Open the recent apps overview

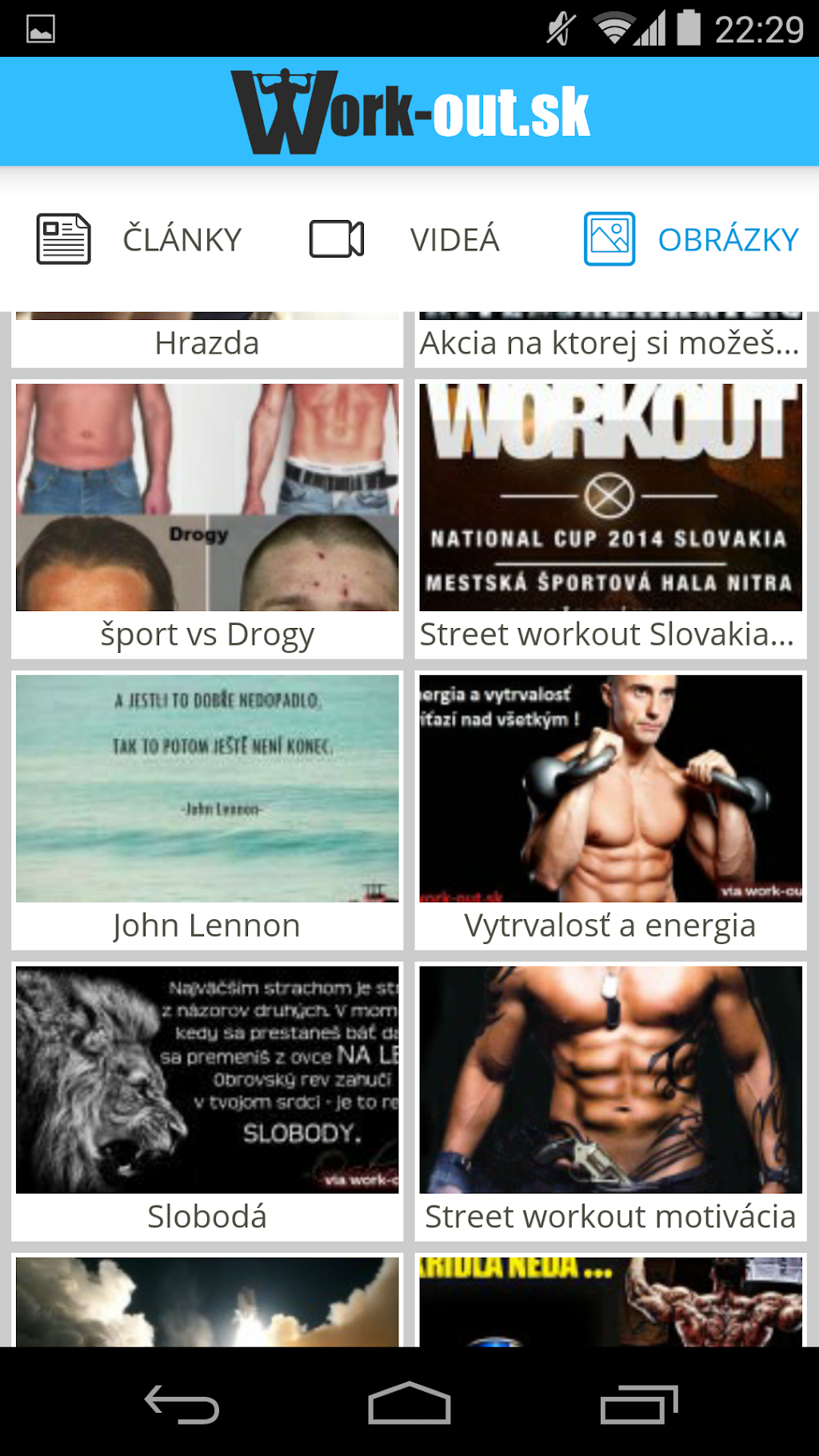click(x=638, y=1404)
